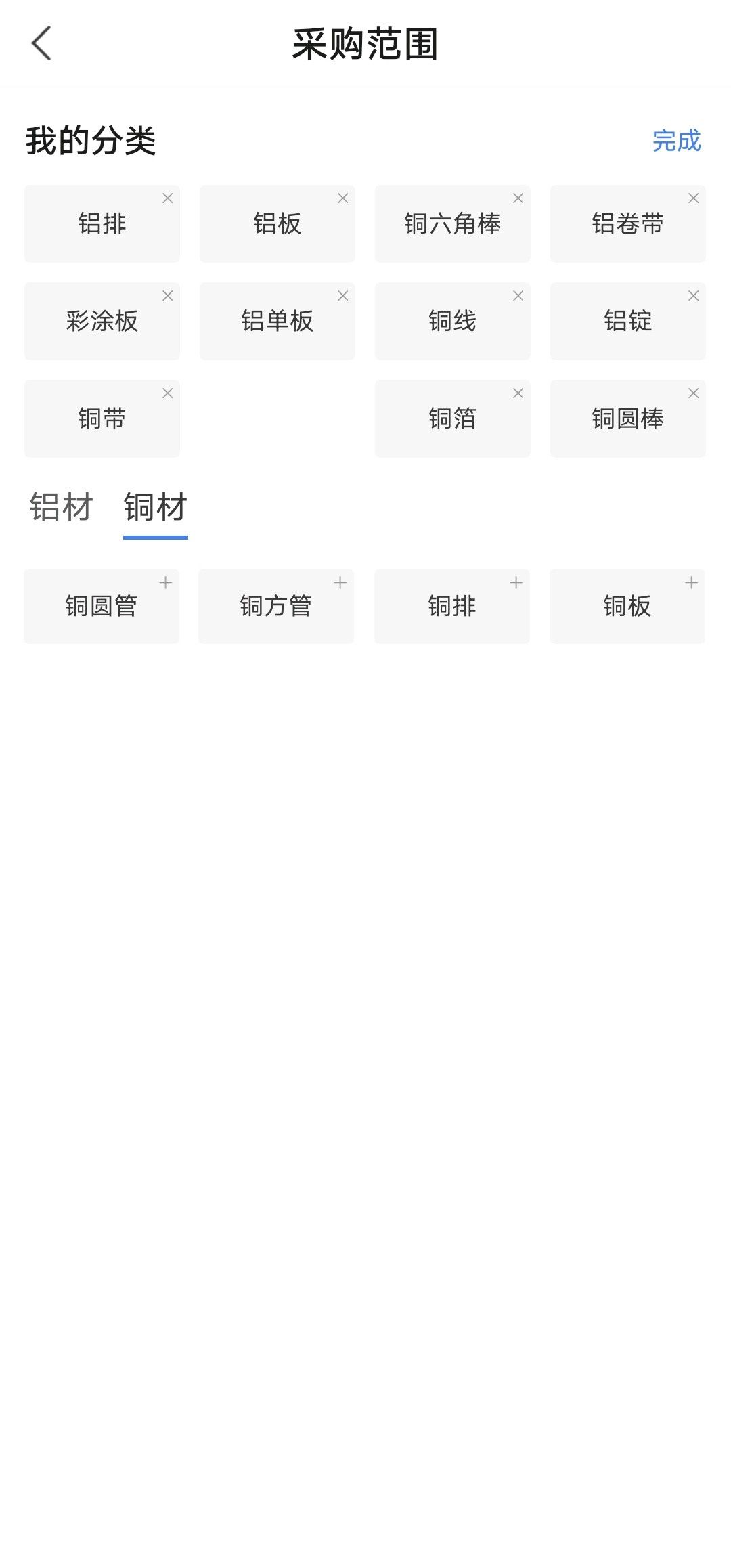The image size is (731, 1568).
Task: Delete the 彩涂板 category chip
Action: click(x=167, y=296)
